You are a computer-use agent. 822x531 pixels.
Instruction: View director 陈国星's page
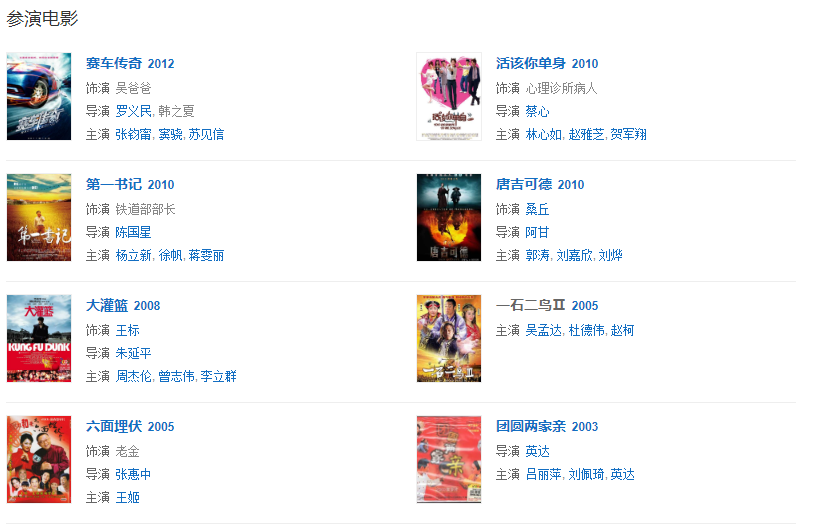coord(133,232)
